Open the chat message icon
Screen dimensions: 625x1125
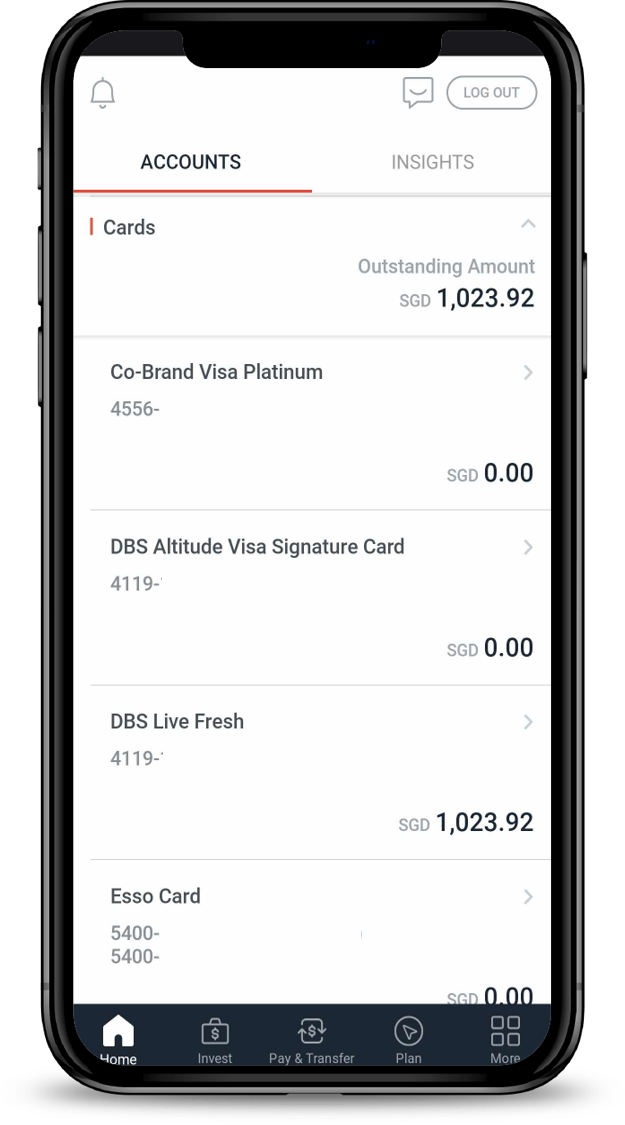tap(418, 93)
